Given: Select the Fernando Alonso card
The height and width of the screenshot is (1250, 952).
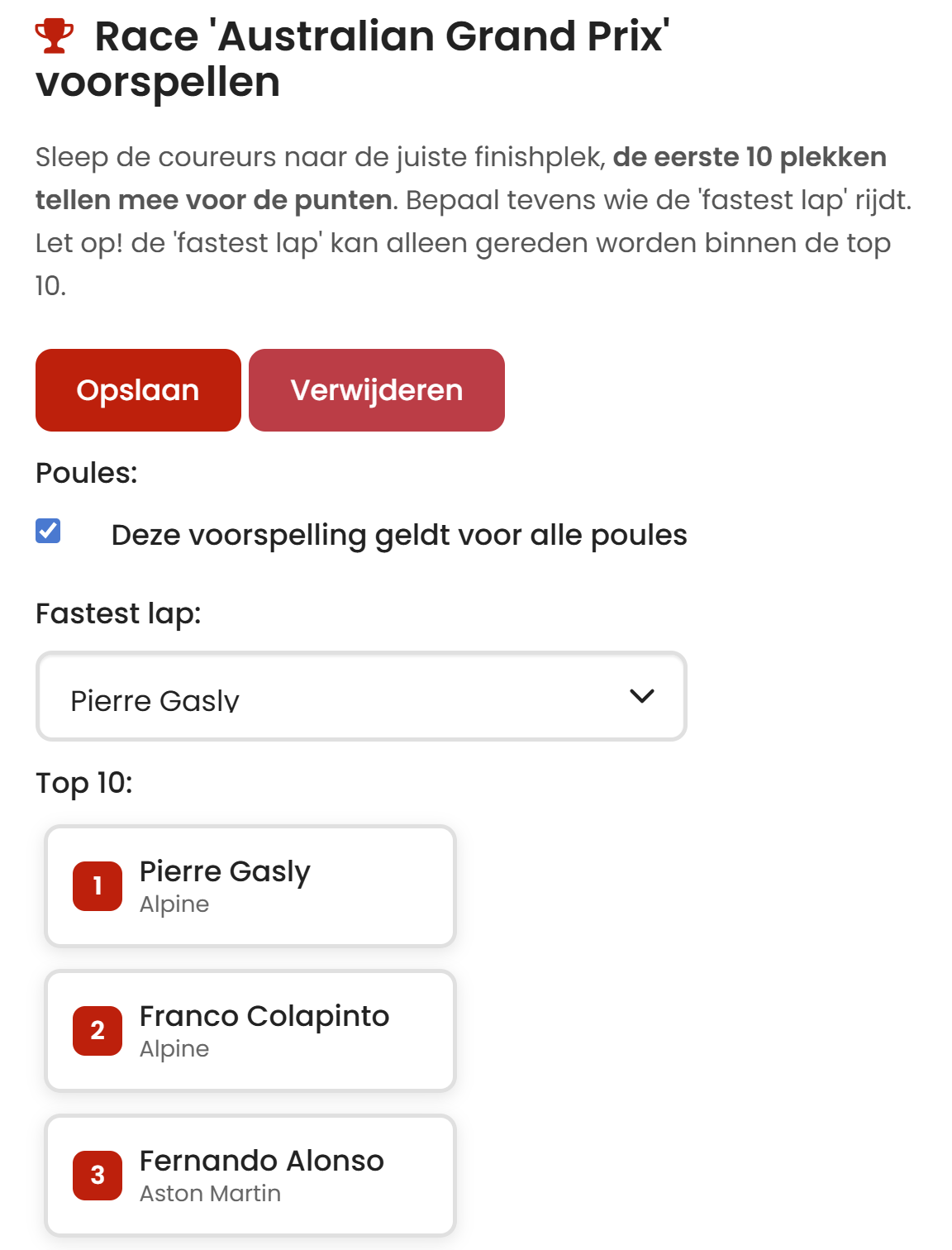Looking at the screenshot, I should 250,1175.
